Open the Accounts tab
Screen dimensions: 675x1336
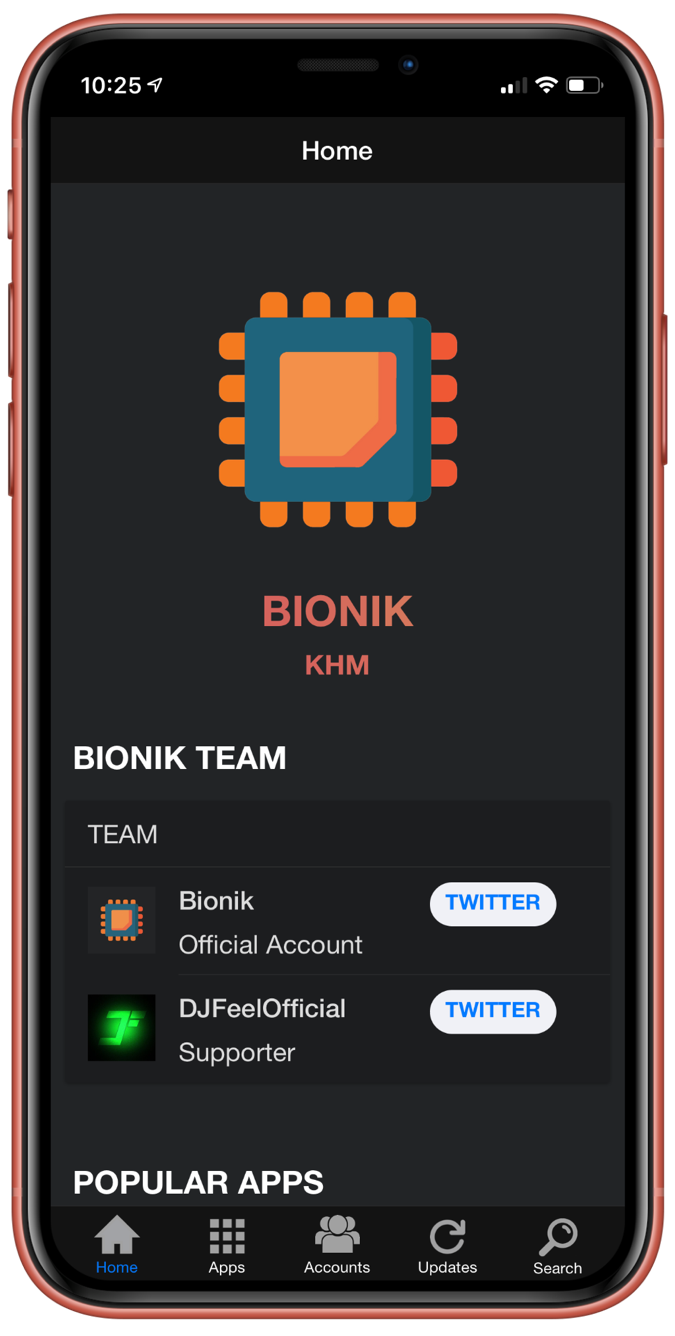[x=337, y=1245]
